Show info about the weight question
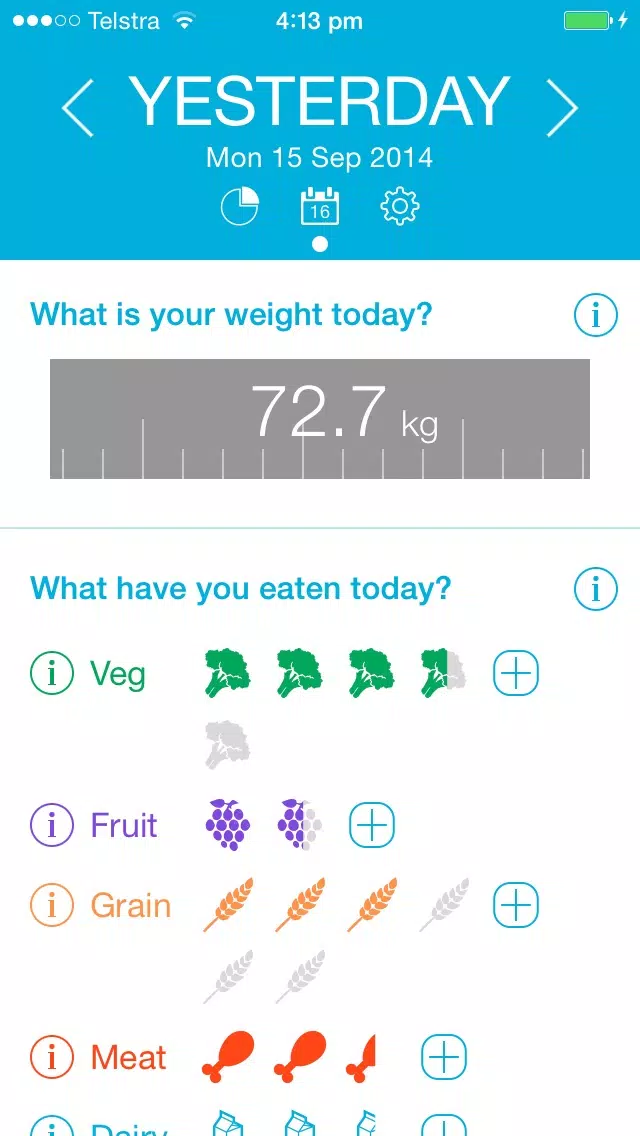The width and height of the screenshot is (640, 1136). click(x=596, y=316)
